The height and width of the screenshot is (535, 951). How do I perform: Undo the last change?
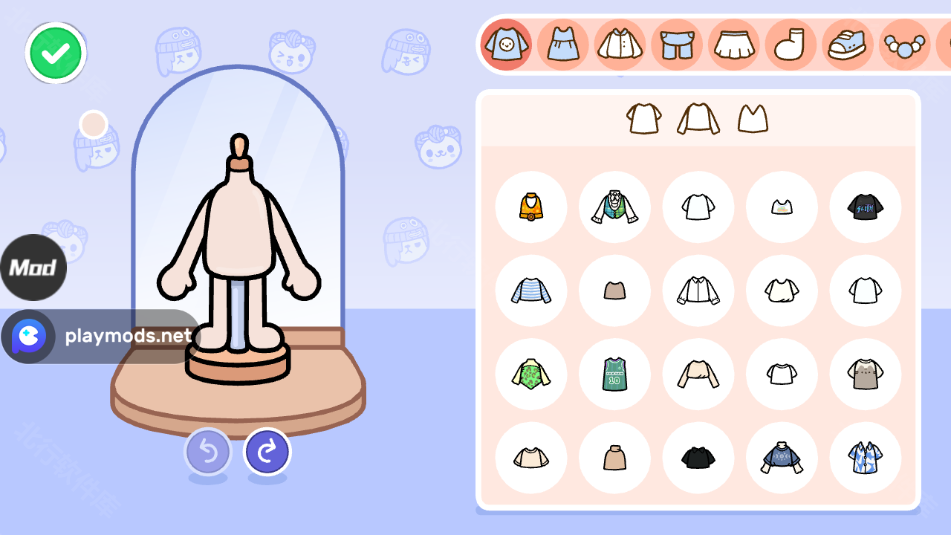[x=208, y=453]
